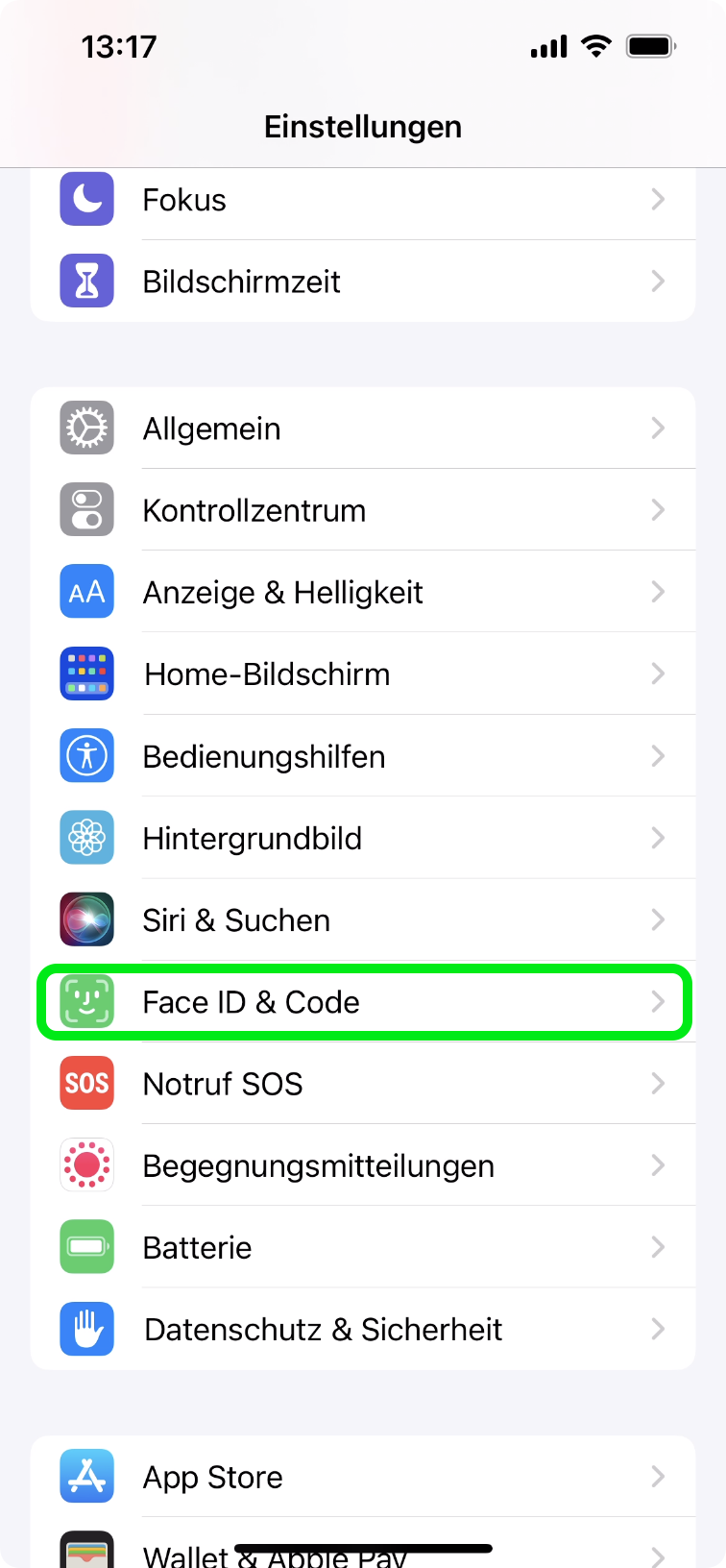Open Anzeige & Helligkeit
Viewport: 726px width, 1568px height.
click(363, 592)
